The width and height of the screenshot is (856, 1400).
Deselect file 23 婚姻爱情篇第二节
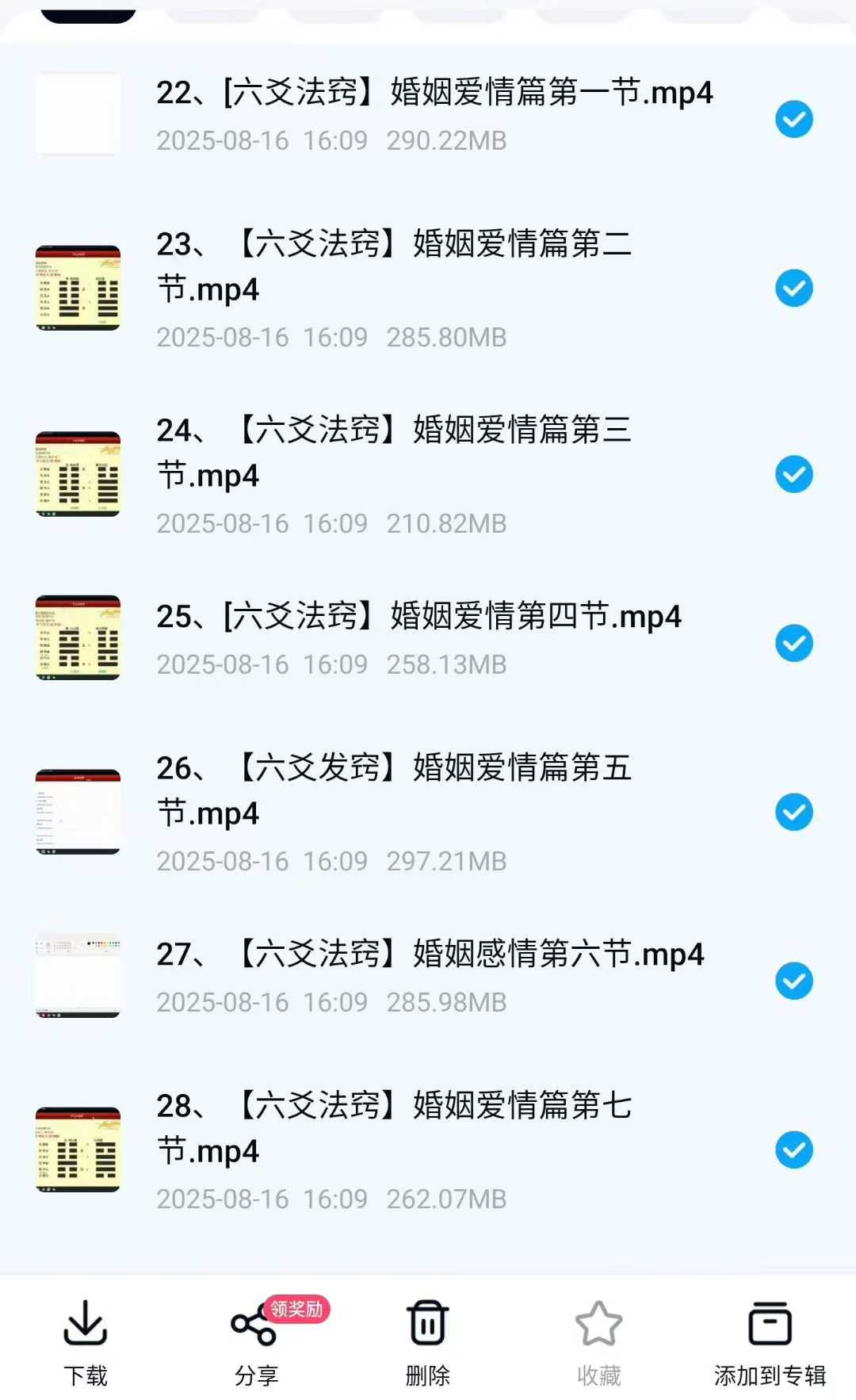(794, 288)
